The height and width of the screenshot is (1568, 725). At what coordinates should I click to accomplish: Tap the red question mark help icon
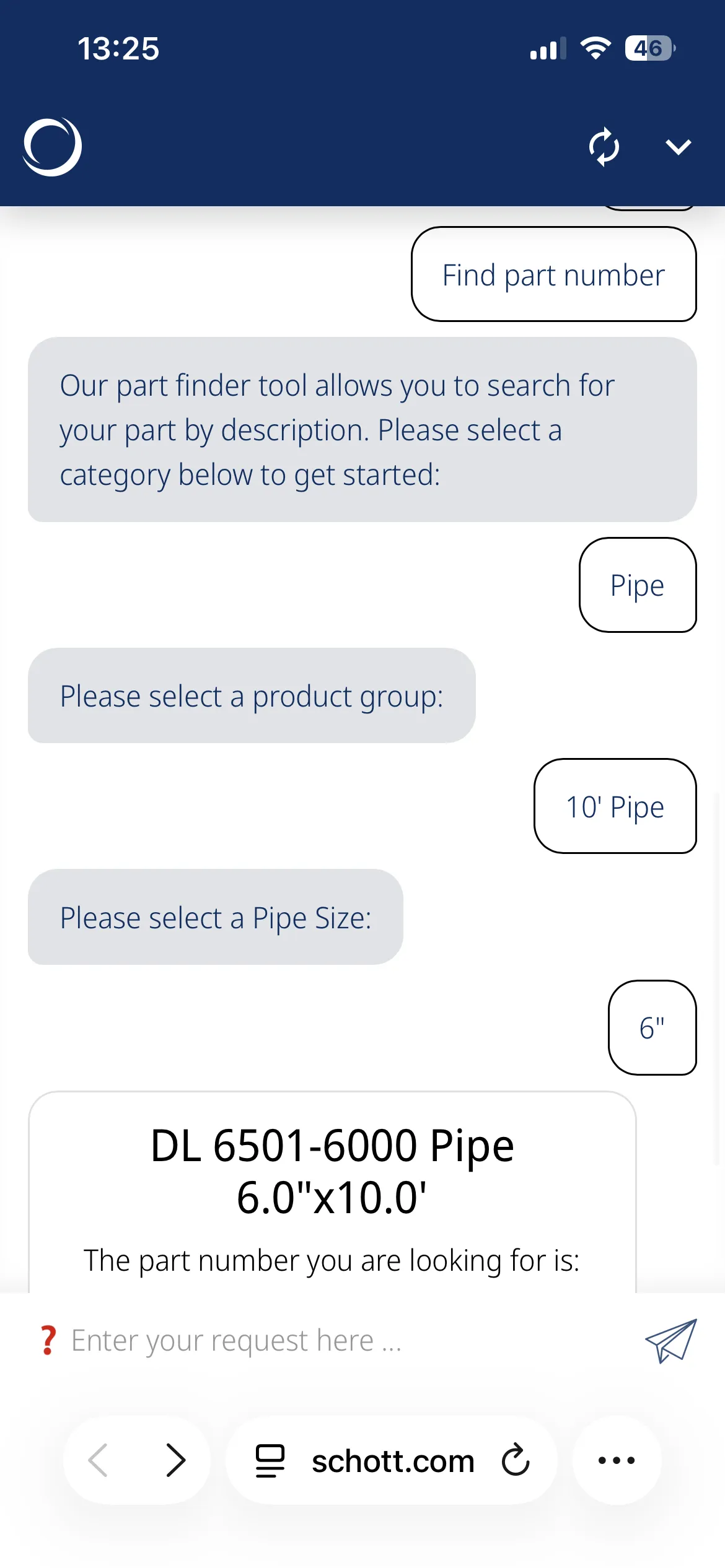46,1339
